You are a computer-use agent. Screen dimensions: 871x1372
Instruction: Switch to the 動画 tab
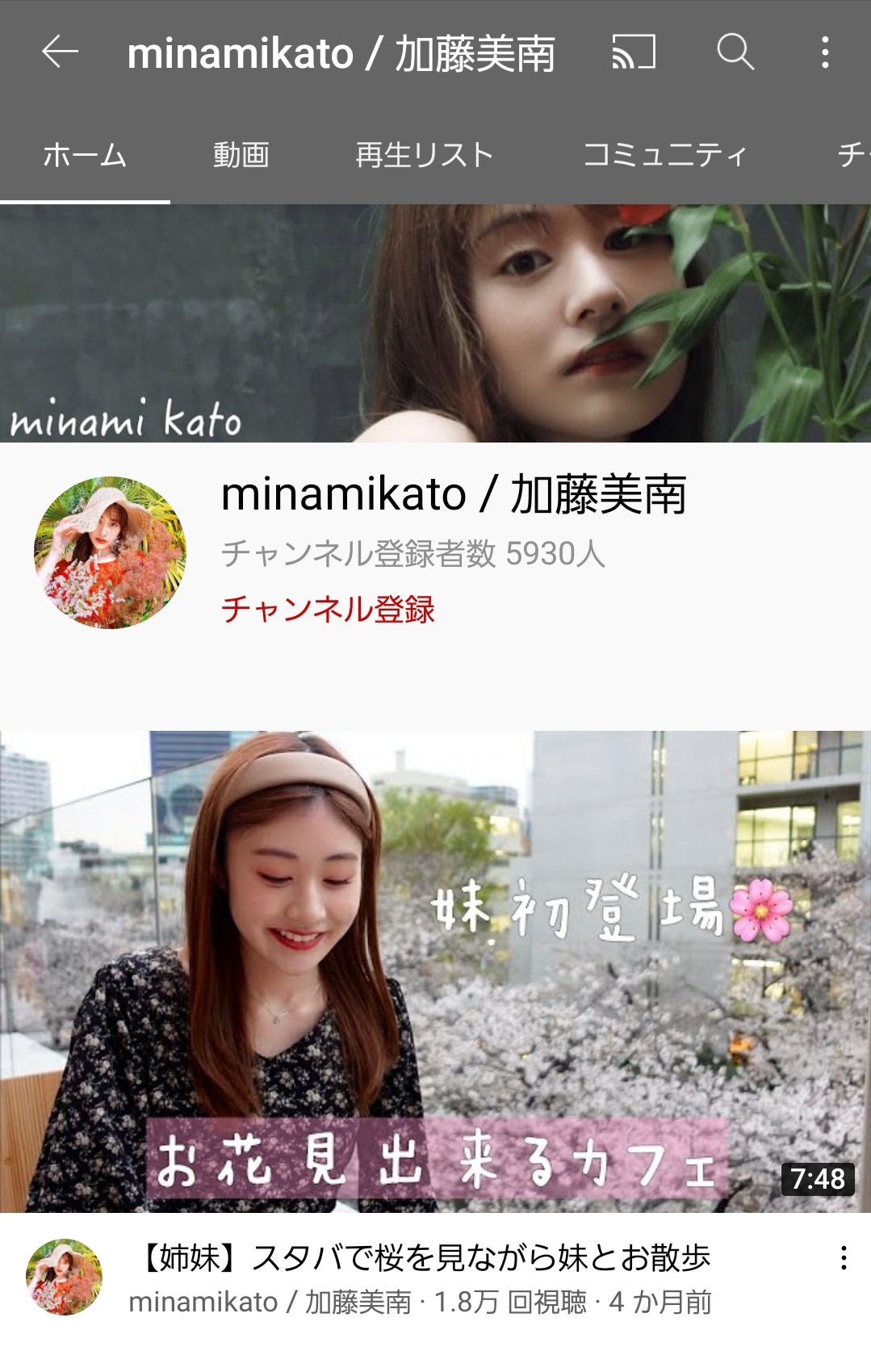241,154
